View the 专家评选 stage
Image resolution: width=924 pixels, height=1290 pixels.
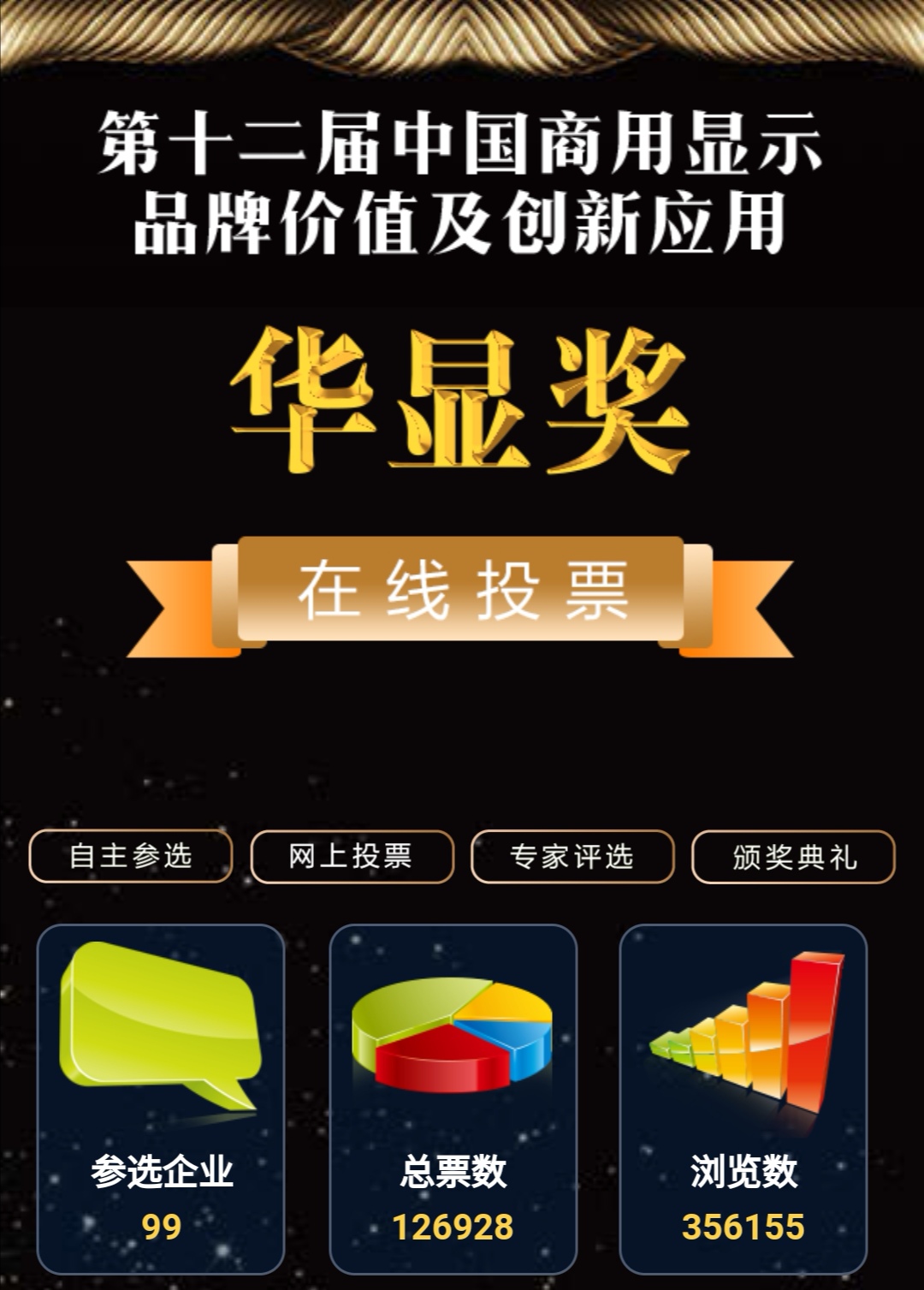pyautogui.click(x=572, y=856)
